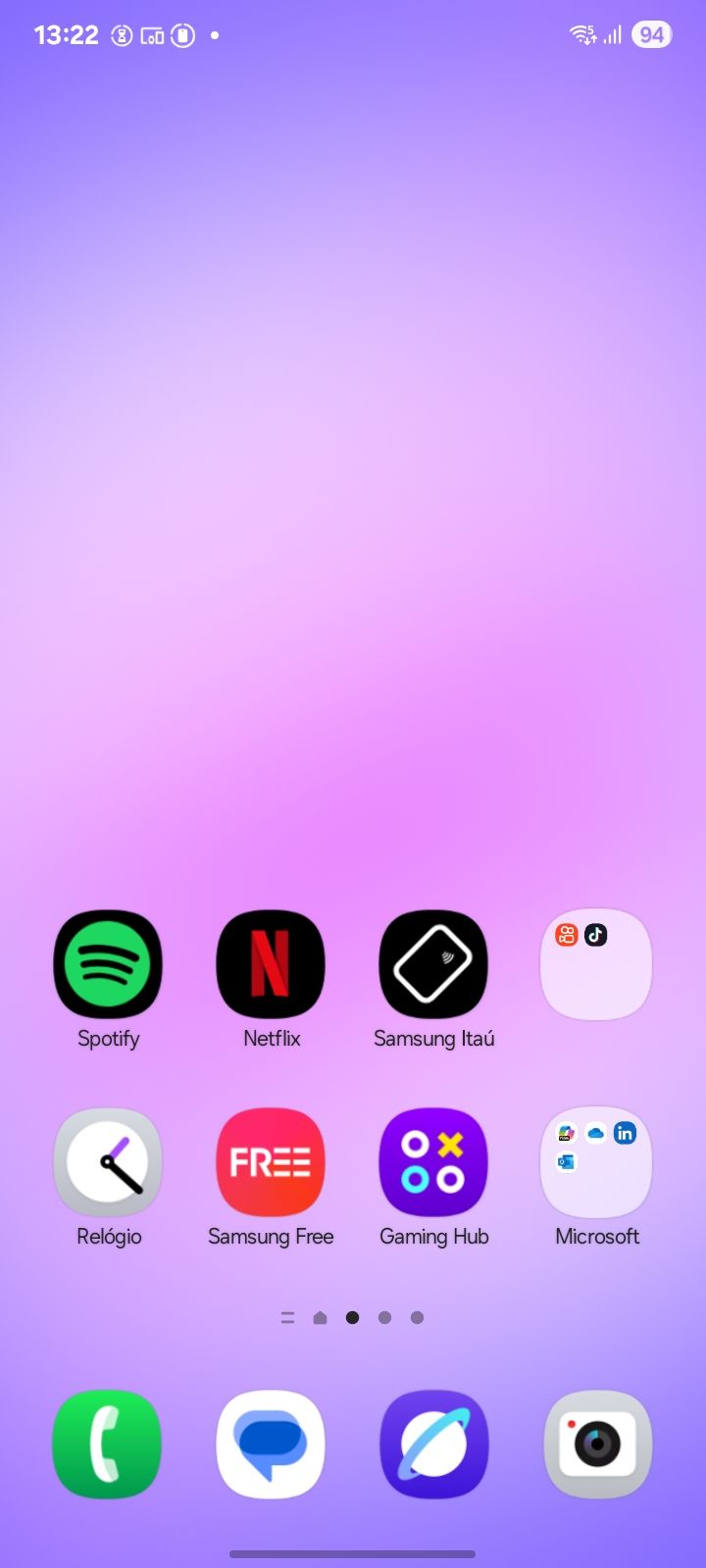Open the Messages app in the dock
This screenshot has width=706, height=1568.
coord(271,1444)
